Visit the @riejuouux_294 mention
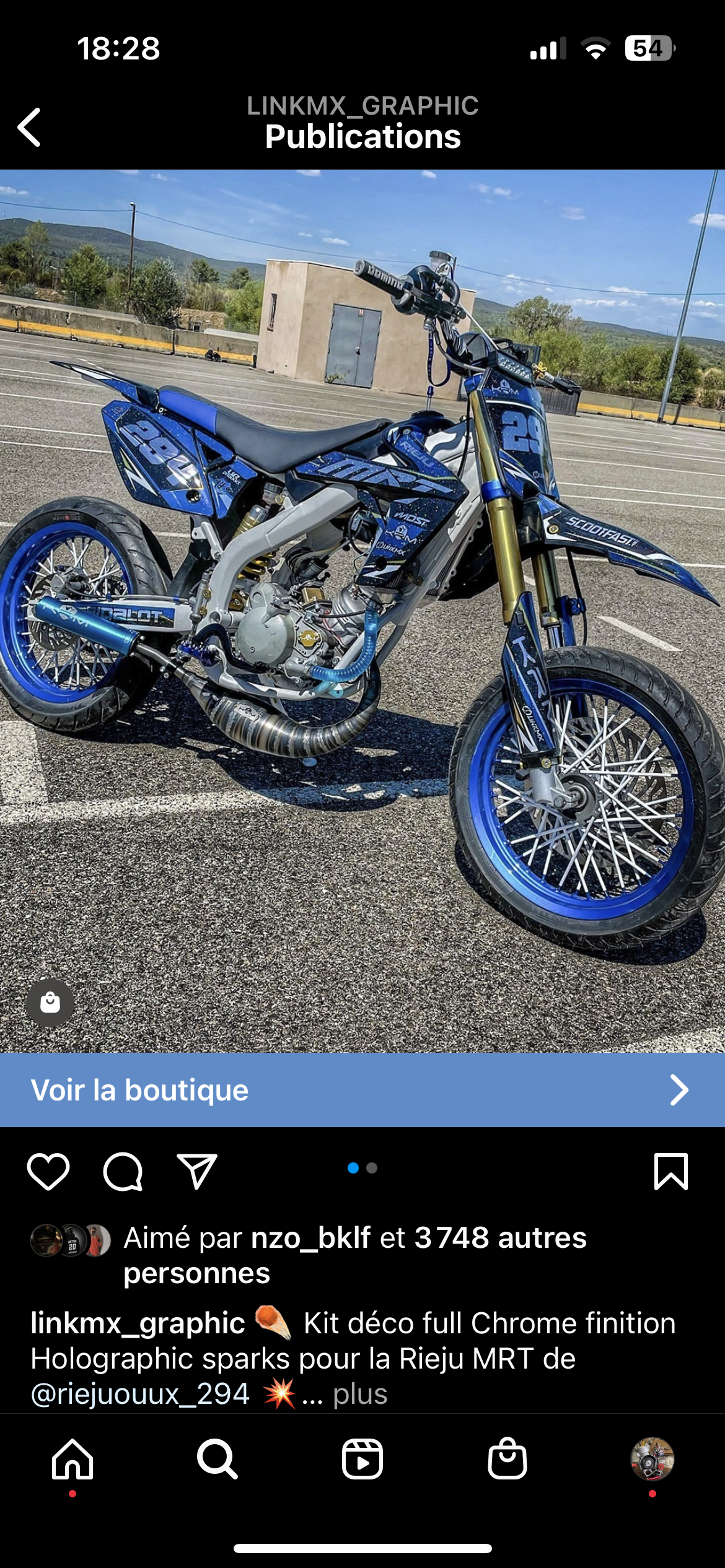The height and width of the screenshot is (1568, 725). [x=140, y=1394]
